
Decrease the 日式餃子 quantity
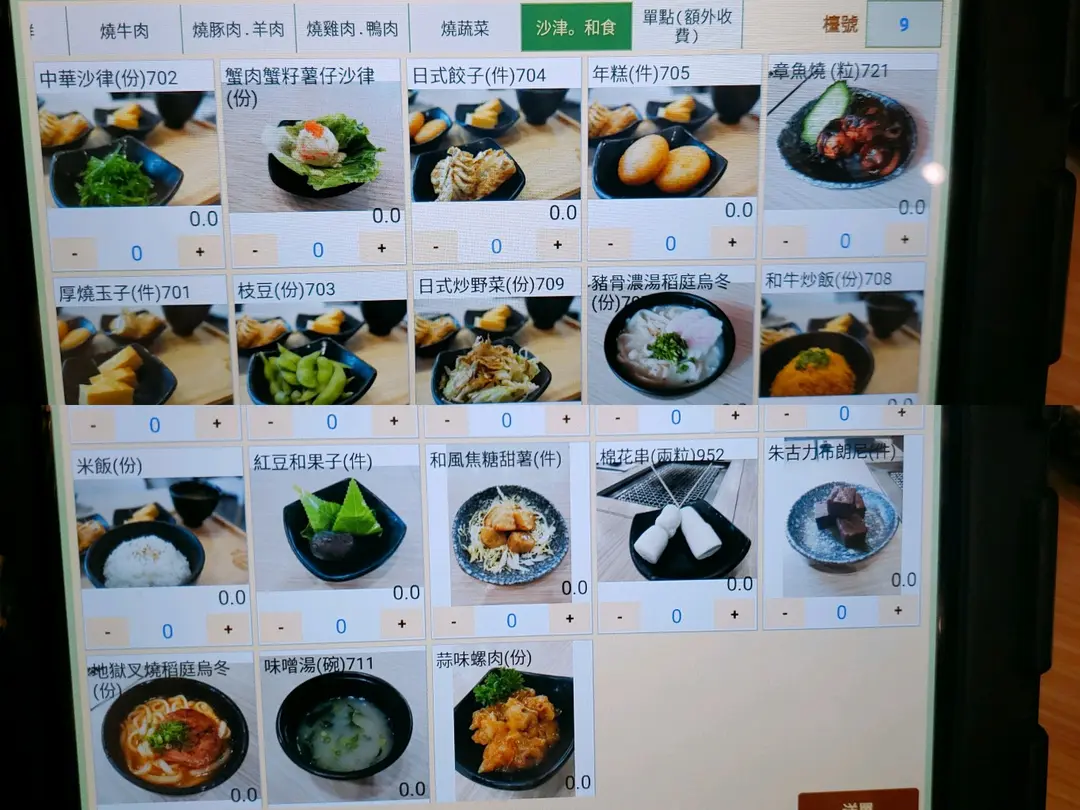(435, 246)
